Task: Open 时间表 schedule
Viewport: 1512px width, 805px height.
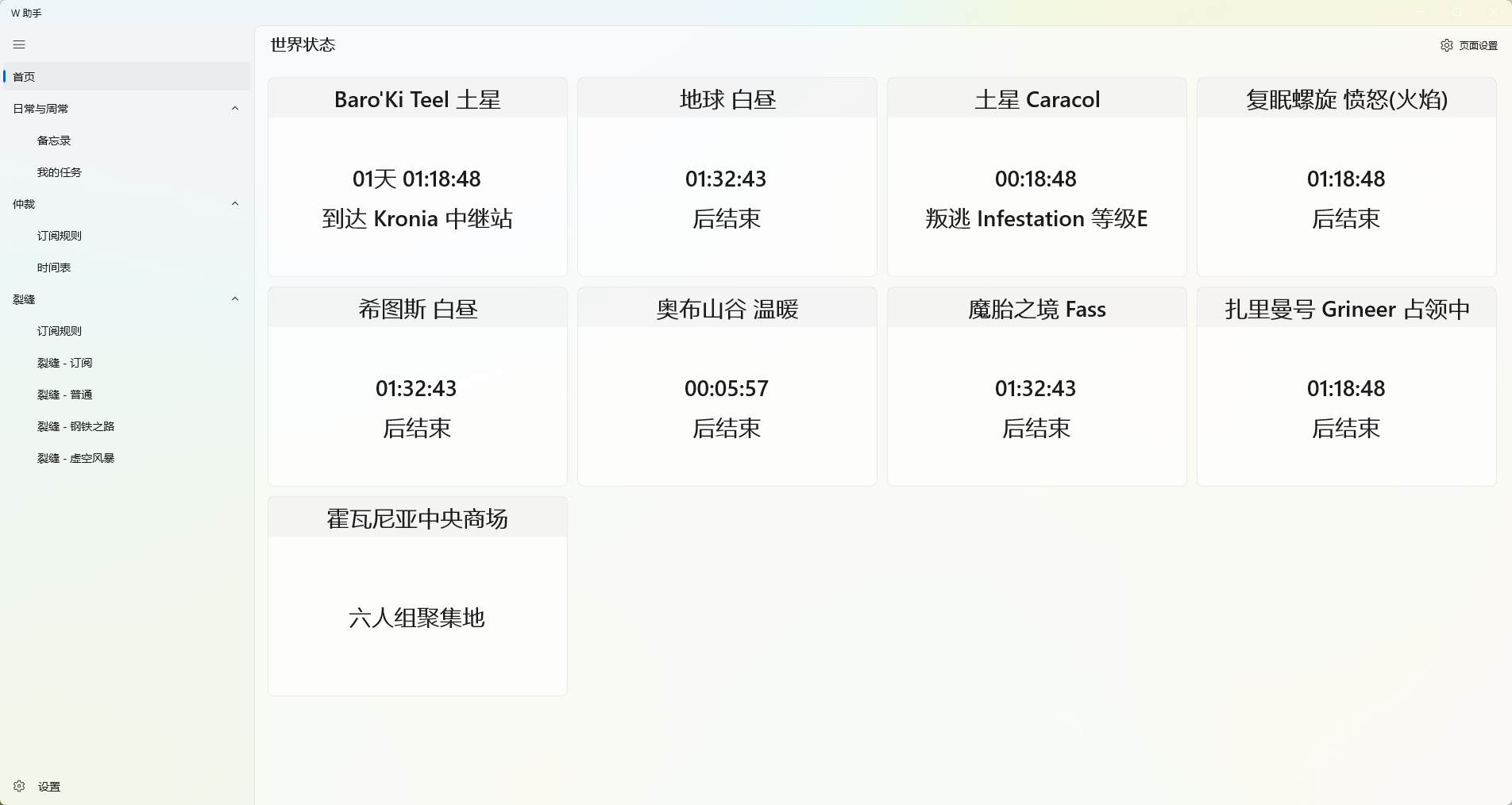Action: [x=54, y=268]
